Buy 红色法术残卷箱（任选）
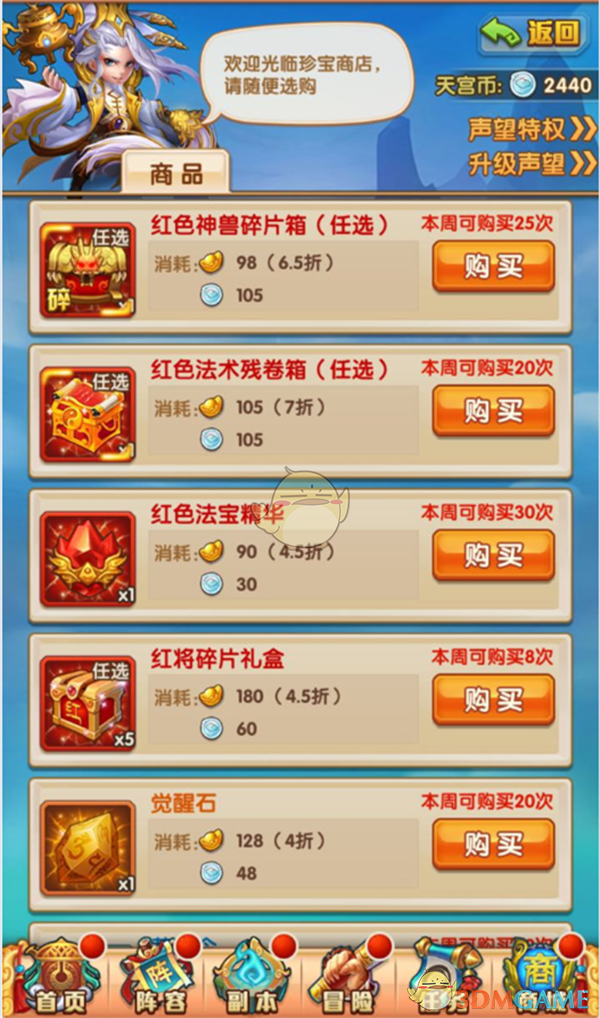This screenshot has height=1018, width=600. (493, 411)
